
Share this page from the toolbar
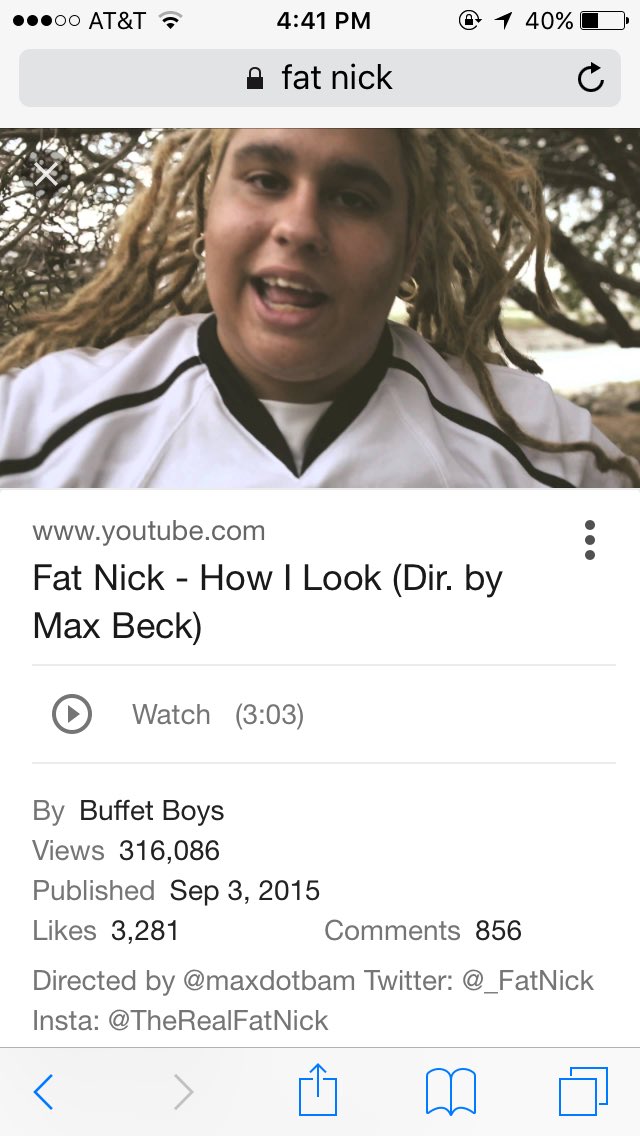click(x=318, y=1089)
